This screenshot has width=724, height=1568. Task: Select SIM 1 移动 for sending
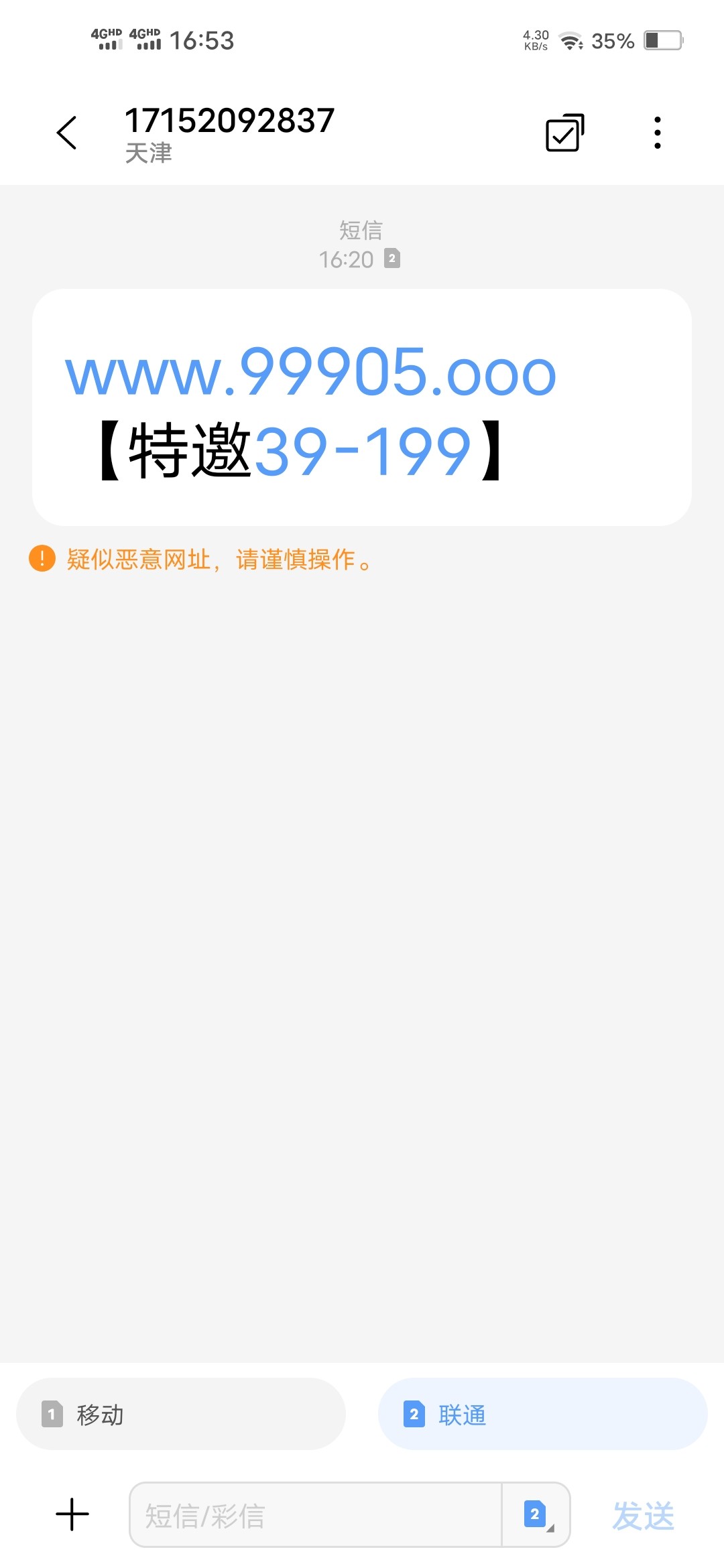[x=181, y=1414]
